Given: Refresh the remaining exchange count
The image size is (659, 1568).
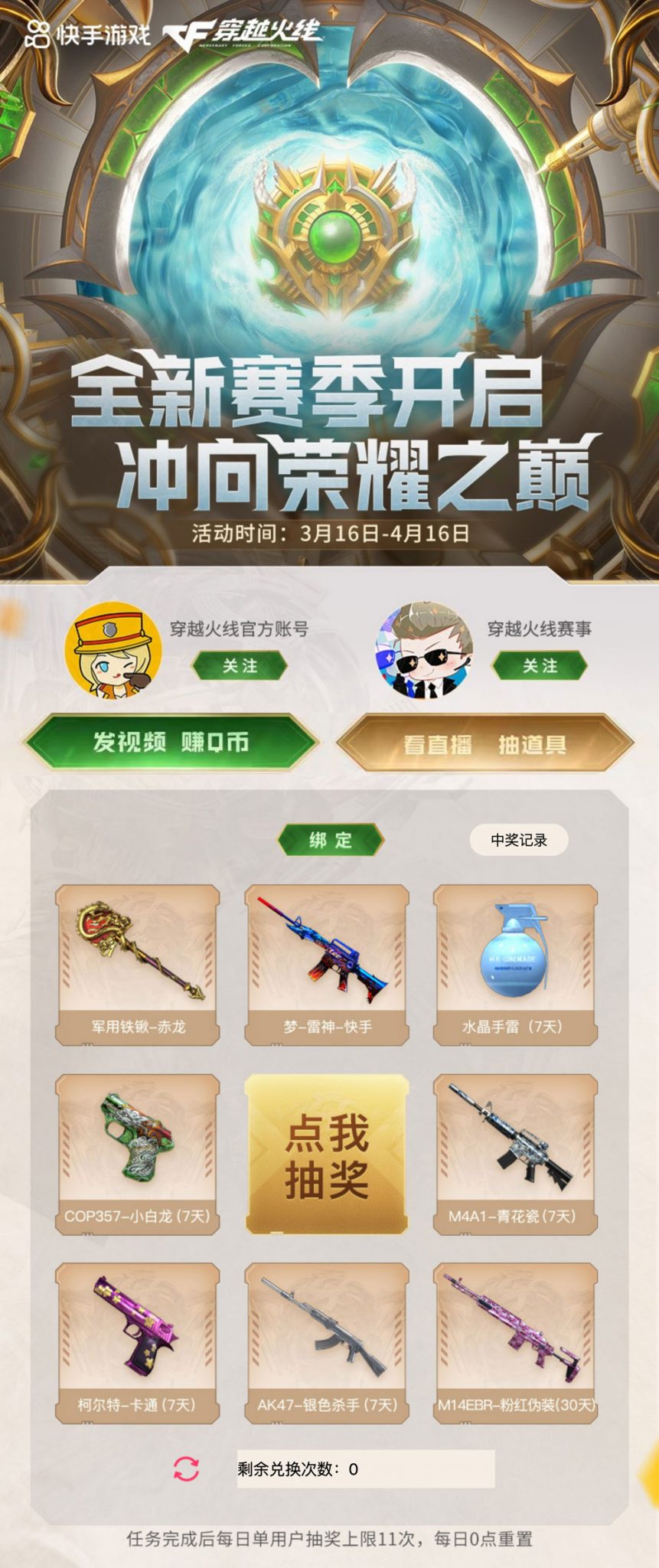Looking at the screenshot, I should coord(186,1468).
